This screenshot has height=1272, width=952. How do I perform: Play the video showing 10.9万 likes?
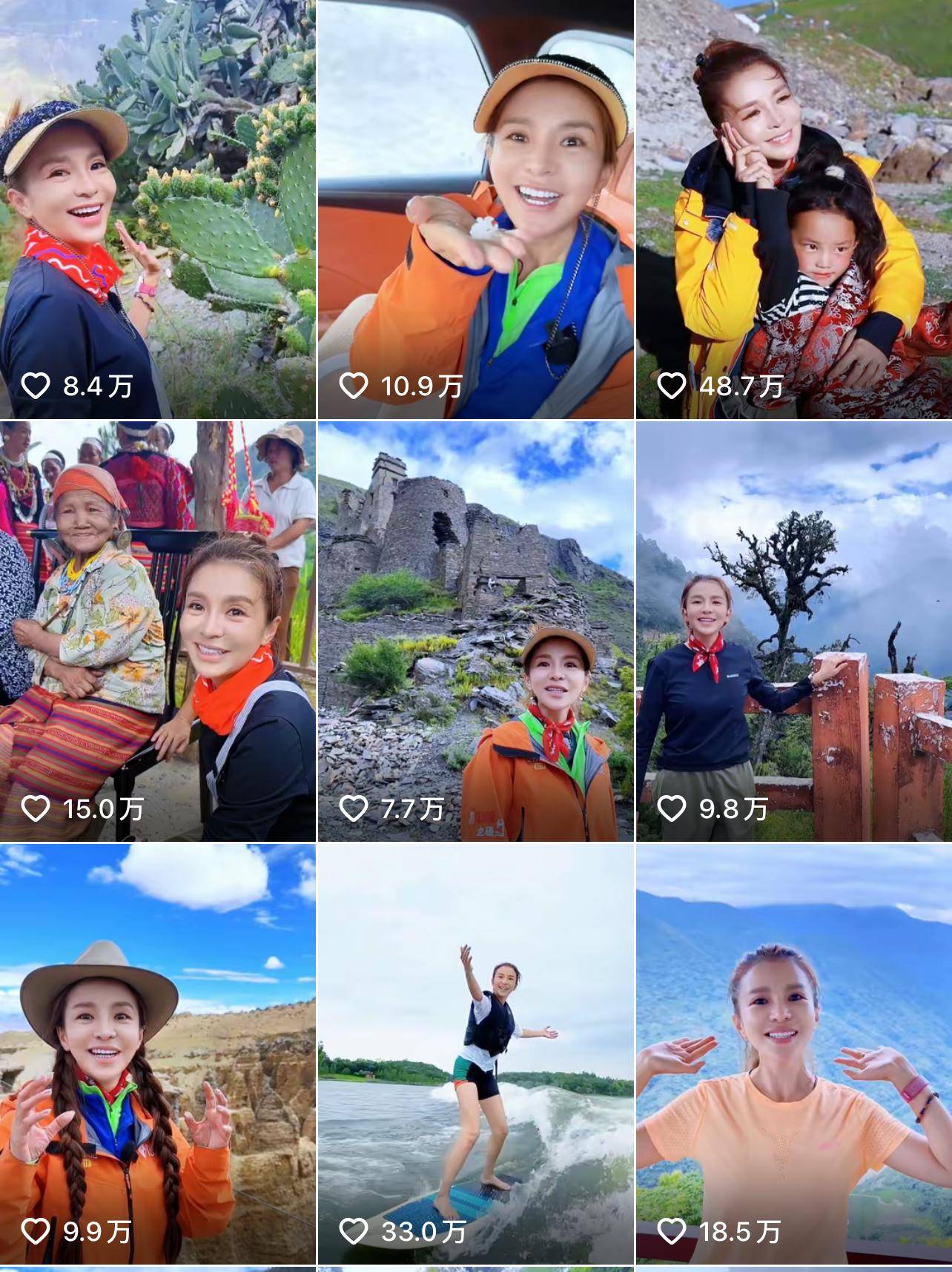476,209
